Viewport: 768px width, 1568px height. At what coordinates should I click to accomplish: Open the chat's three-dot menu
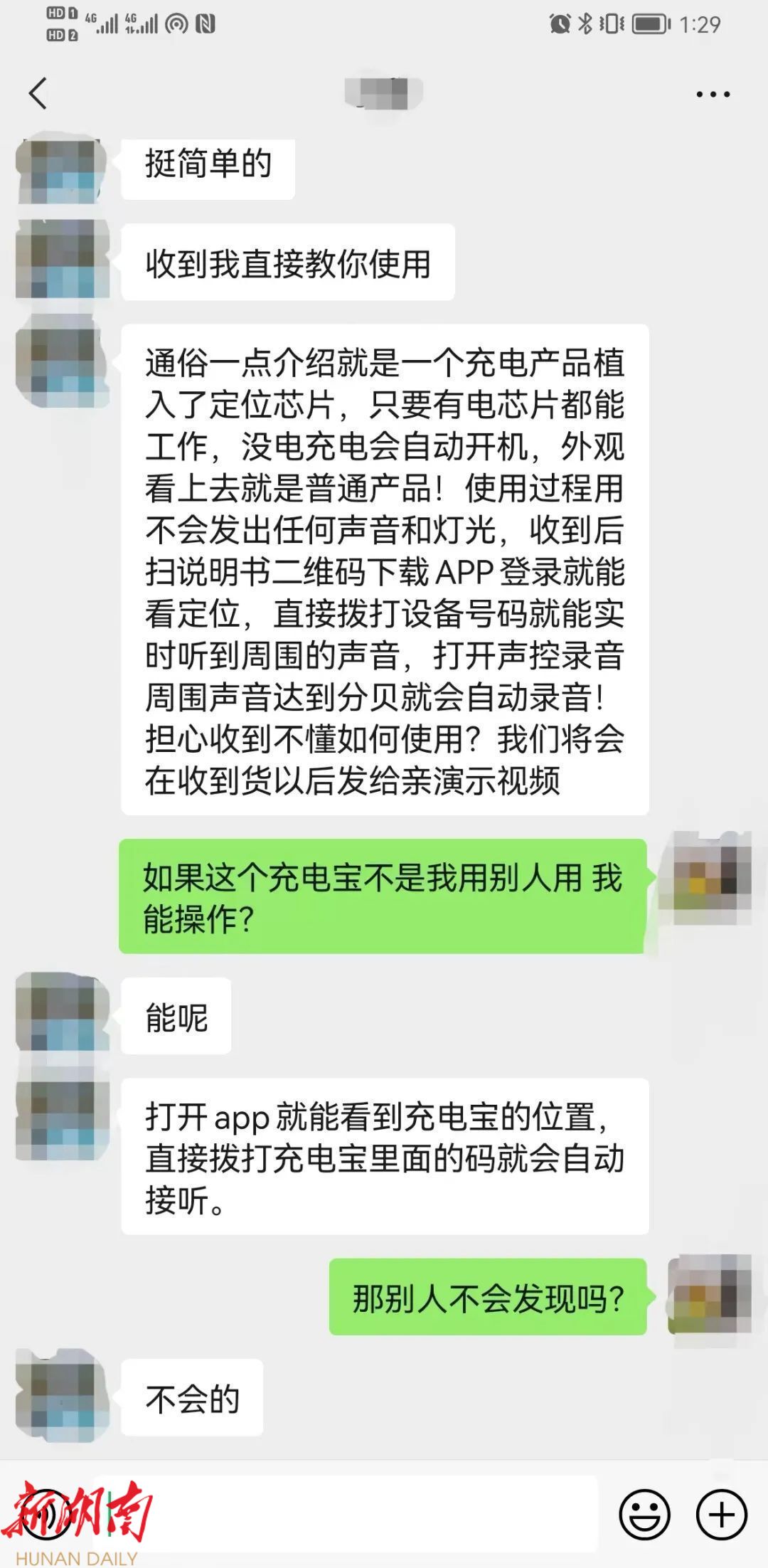click(713, 94)
